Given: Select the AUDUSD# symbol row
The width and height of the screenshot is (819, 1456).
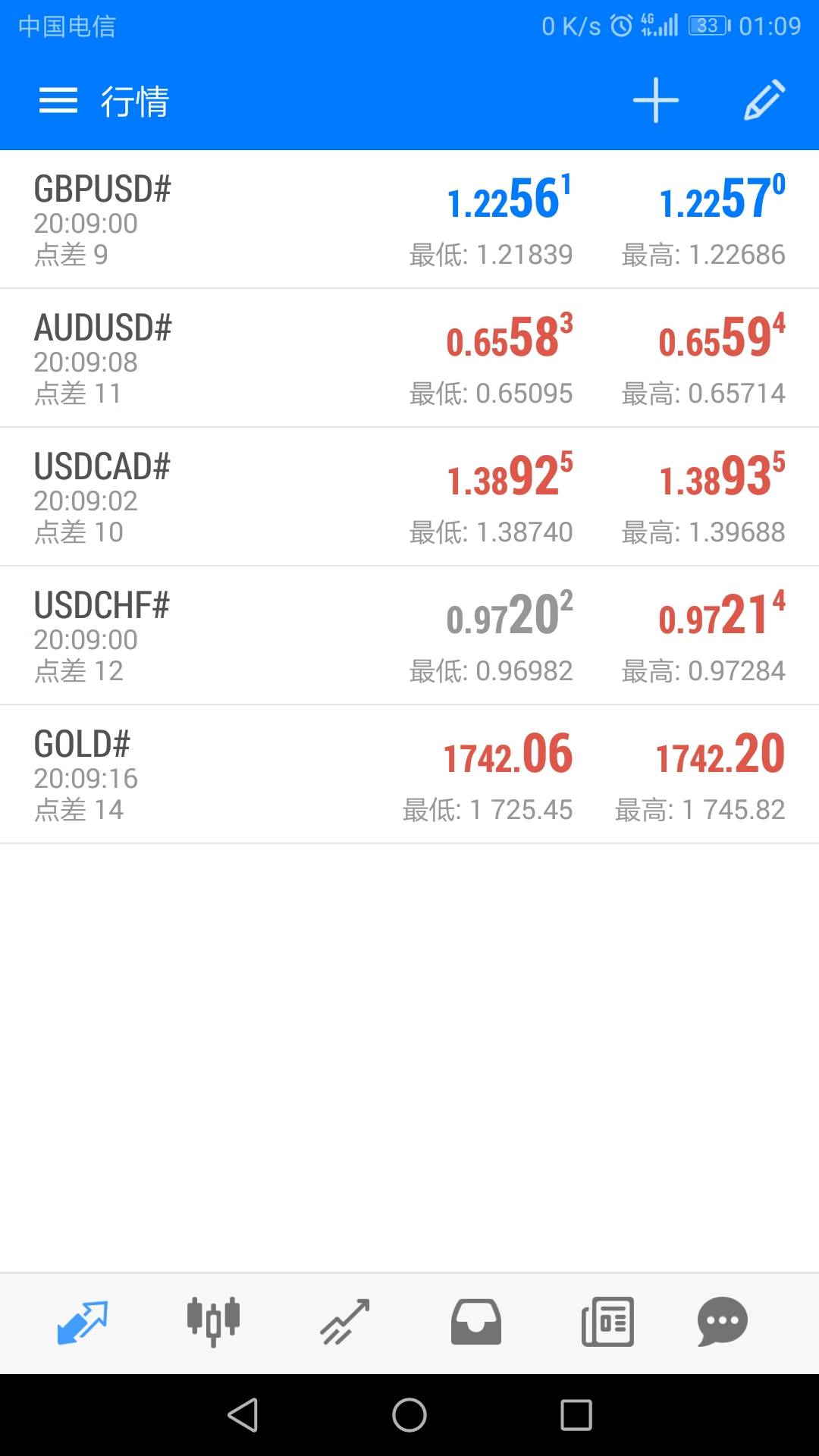Looking at the screenshot, I should pos(409,359).
